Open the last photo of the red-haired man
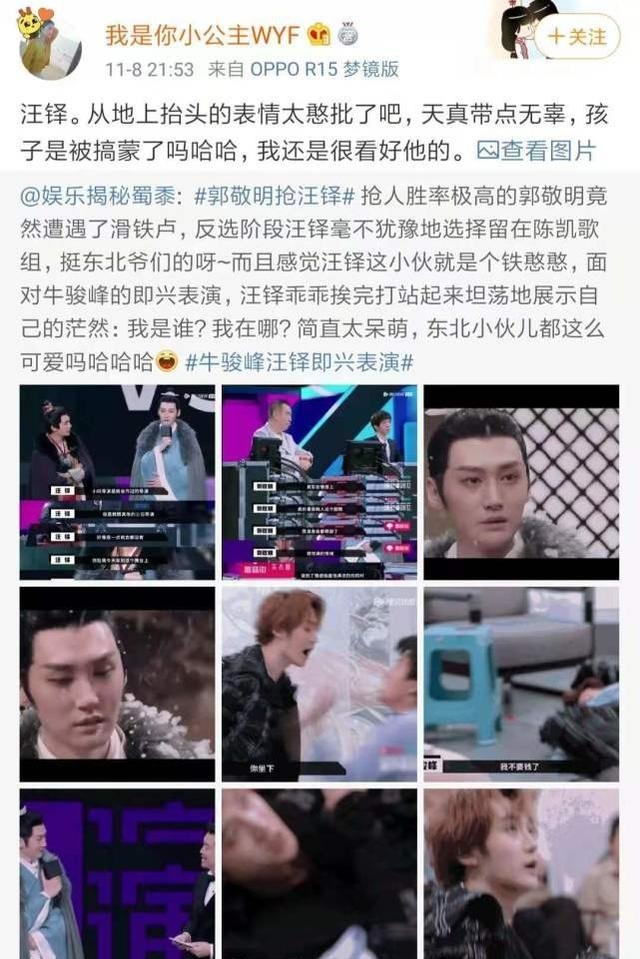 tap(521, 873)
